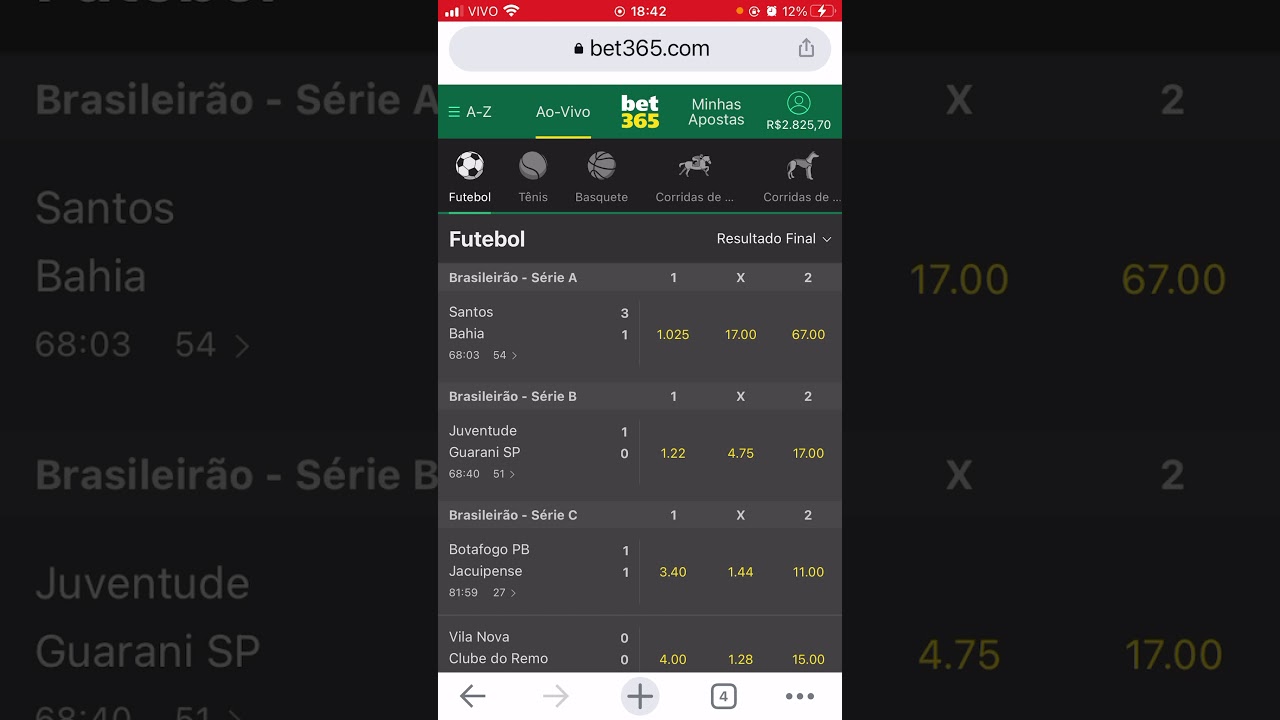1280x720 pixels.
Task: Bet on Juventude vs Guarani draw at 4.75
Action: pyautogui.click(x=741, y=454)
